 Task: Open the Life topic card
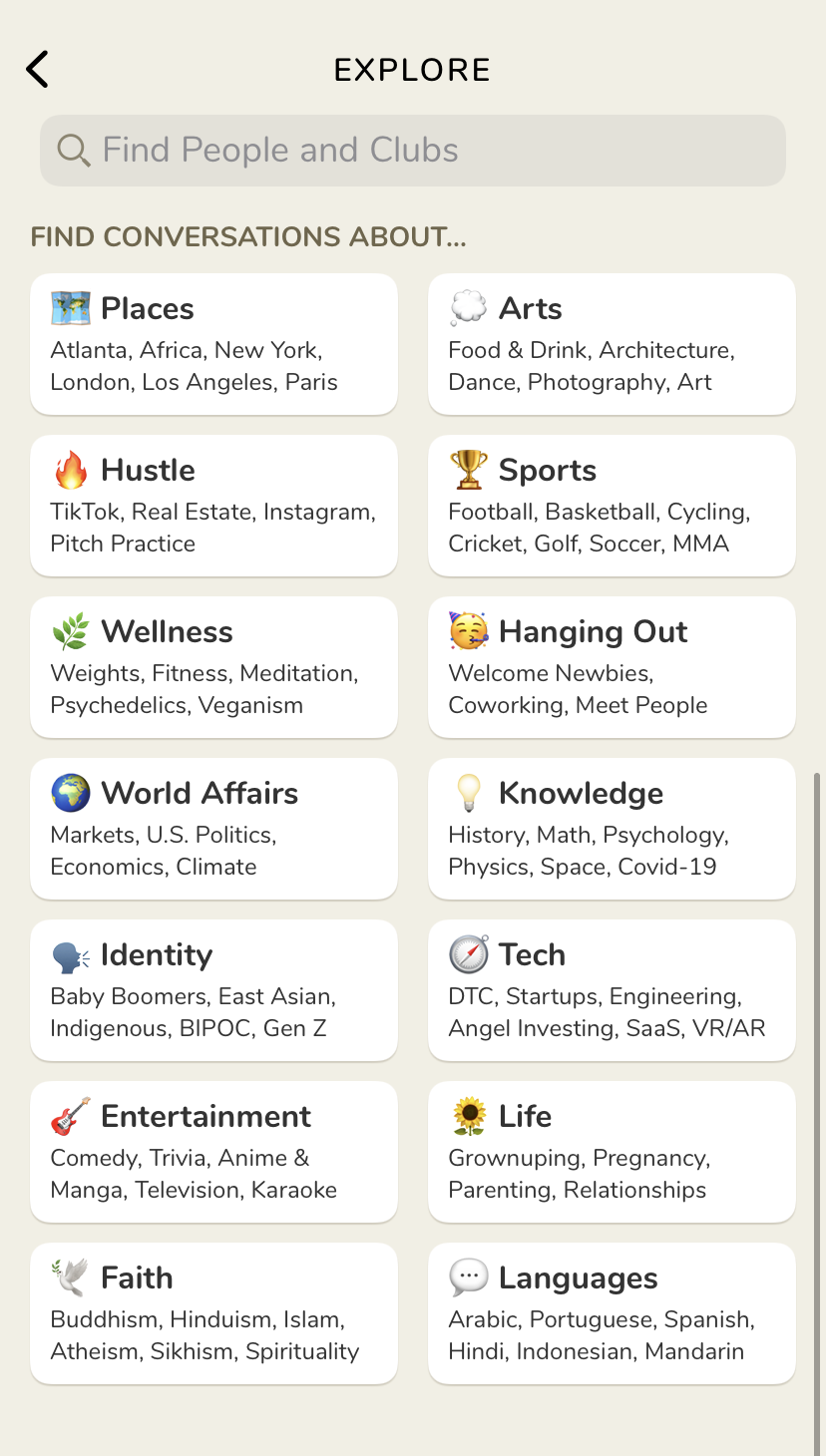(612, 1152)
